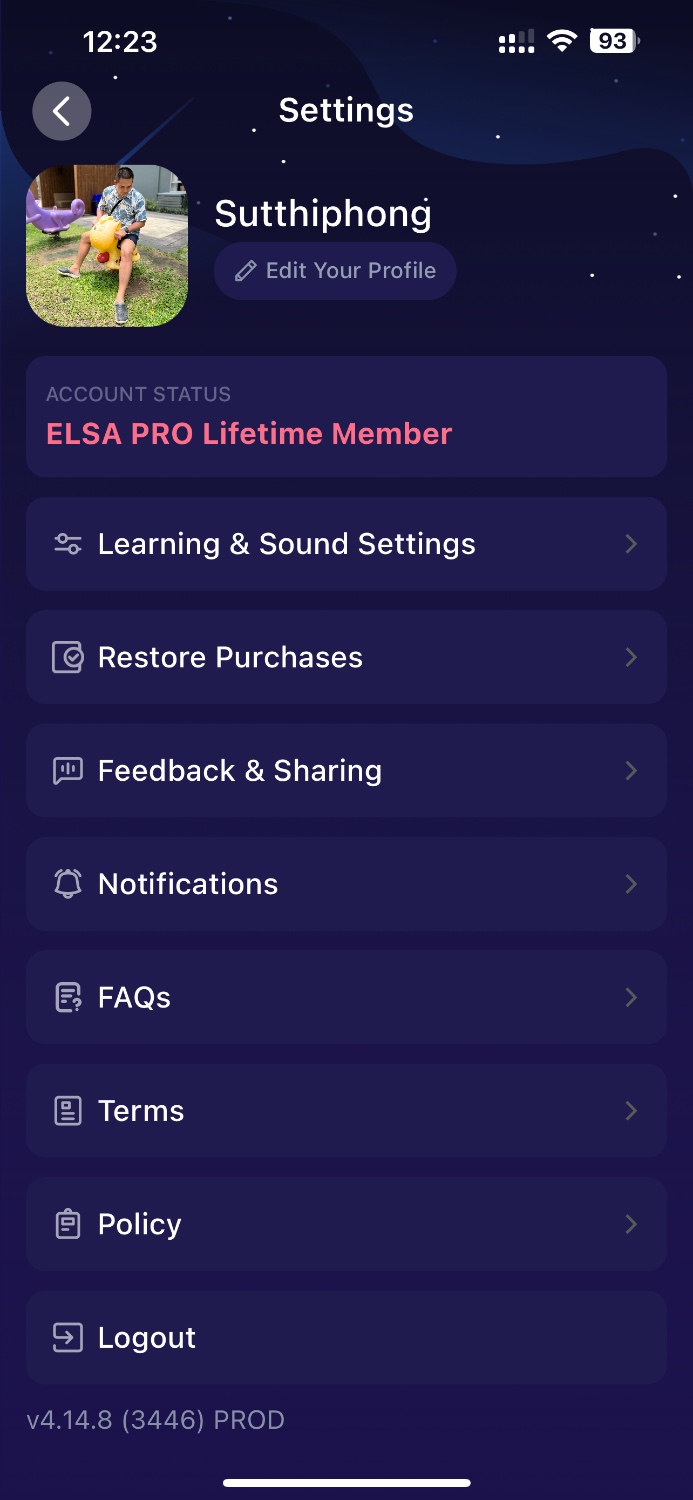693x1500 pixels.
Task: Open Learning & Sound Settings
Action: (346, 544)
